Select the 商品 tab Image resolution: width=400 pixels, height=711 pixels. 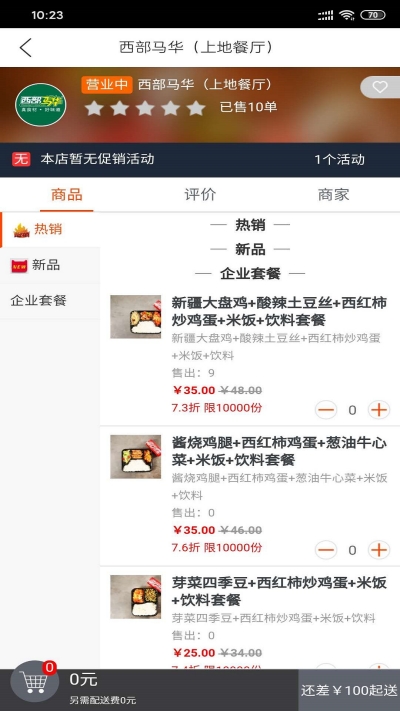click(67, 195)
